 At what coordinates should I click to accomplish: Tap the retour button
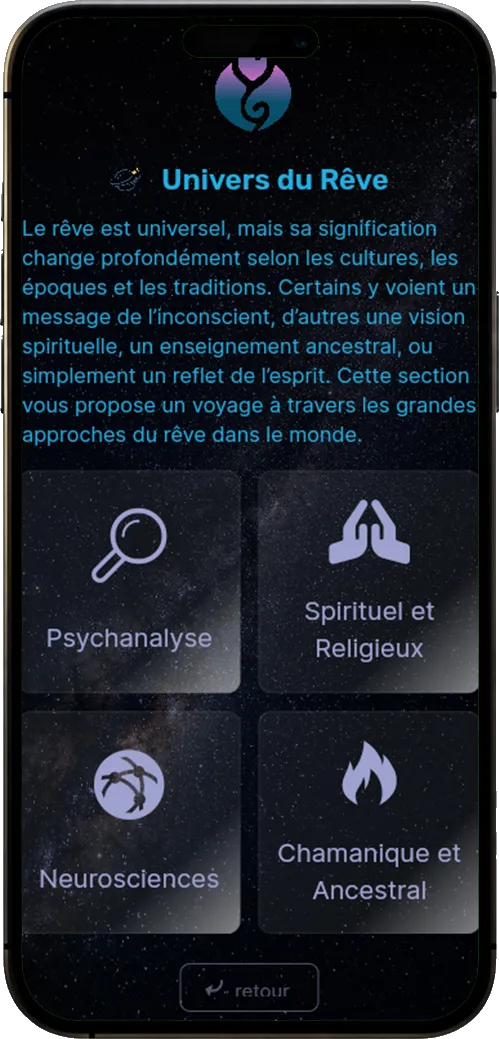[x=249, y=987]
